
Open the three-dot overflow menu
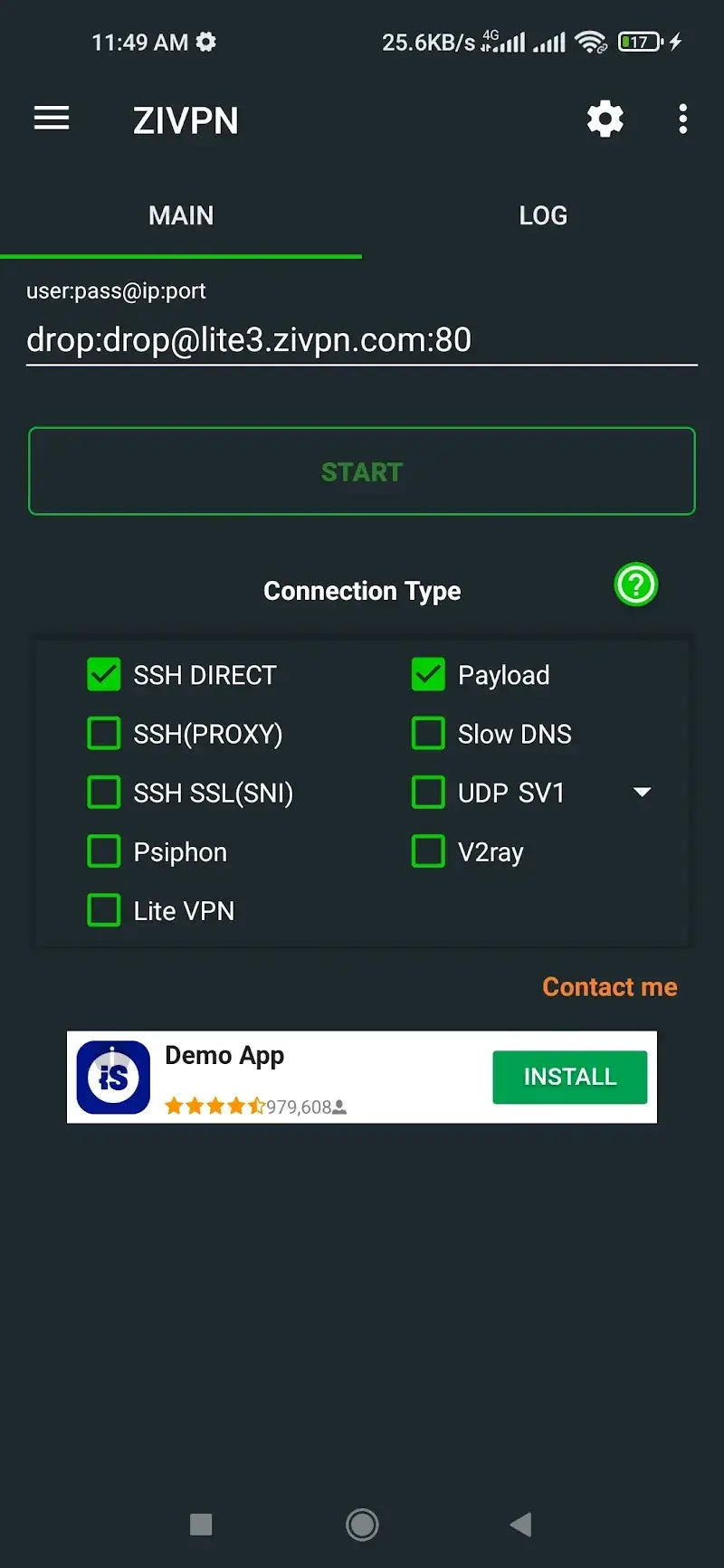[681, 119]
